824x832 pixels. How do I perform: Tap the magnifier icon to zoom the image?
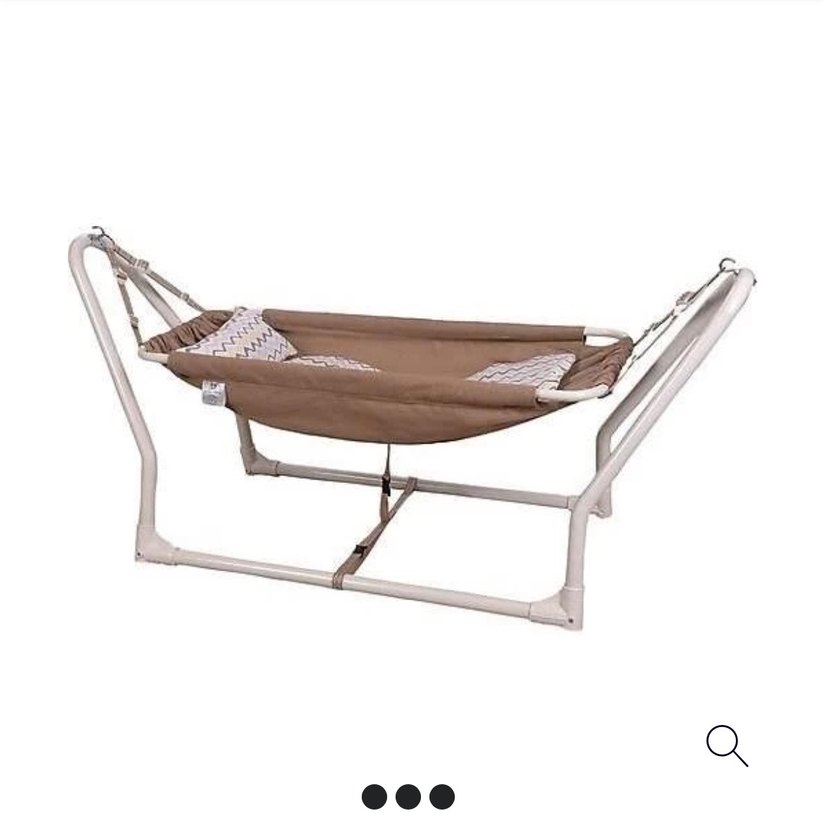726,746
